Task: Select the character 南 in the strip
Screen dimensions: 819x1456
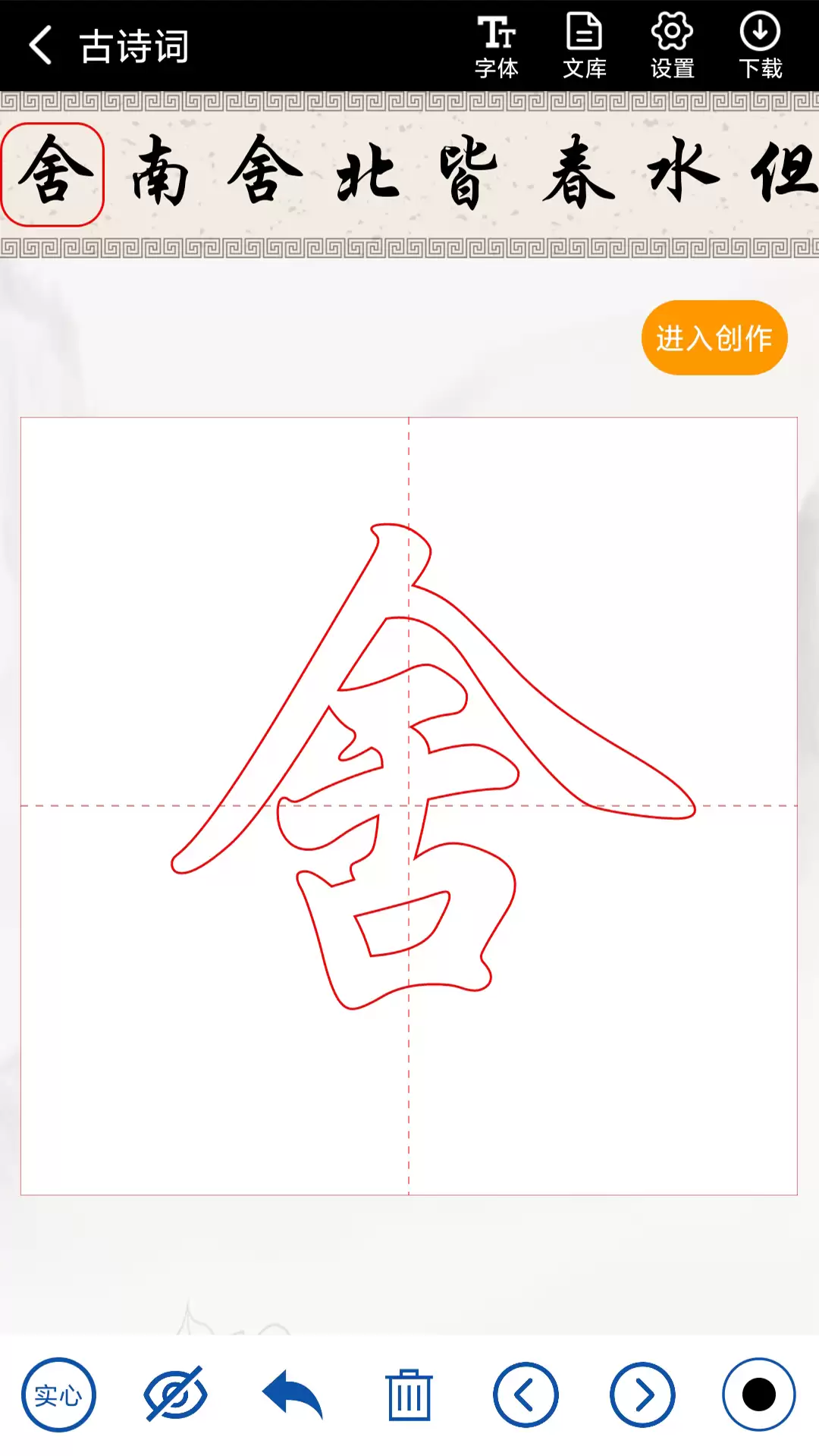Action: click(x=160, y=173)
